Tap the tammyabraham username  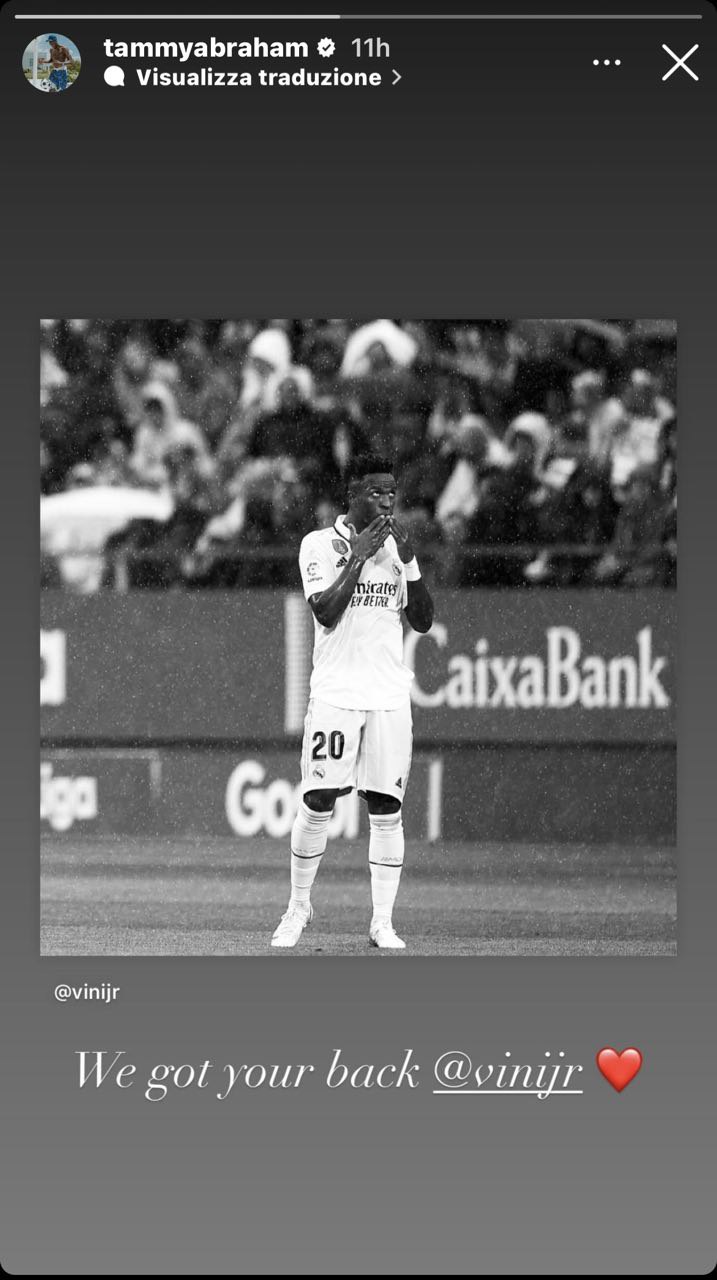[x=206, y=47]
